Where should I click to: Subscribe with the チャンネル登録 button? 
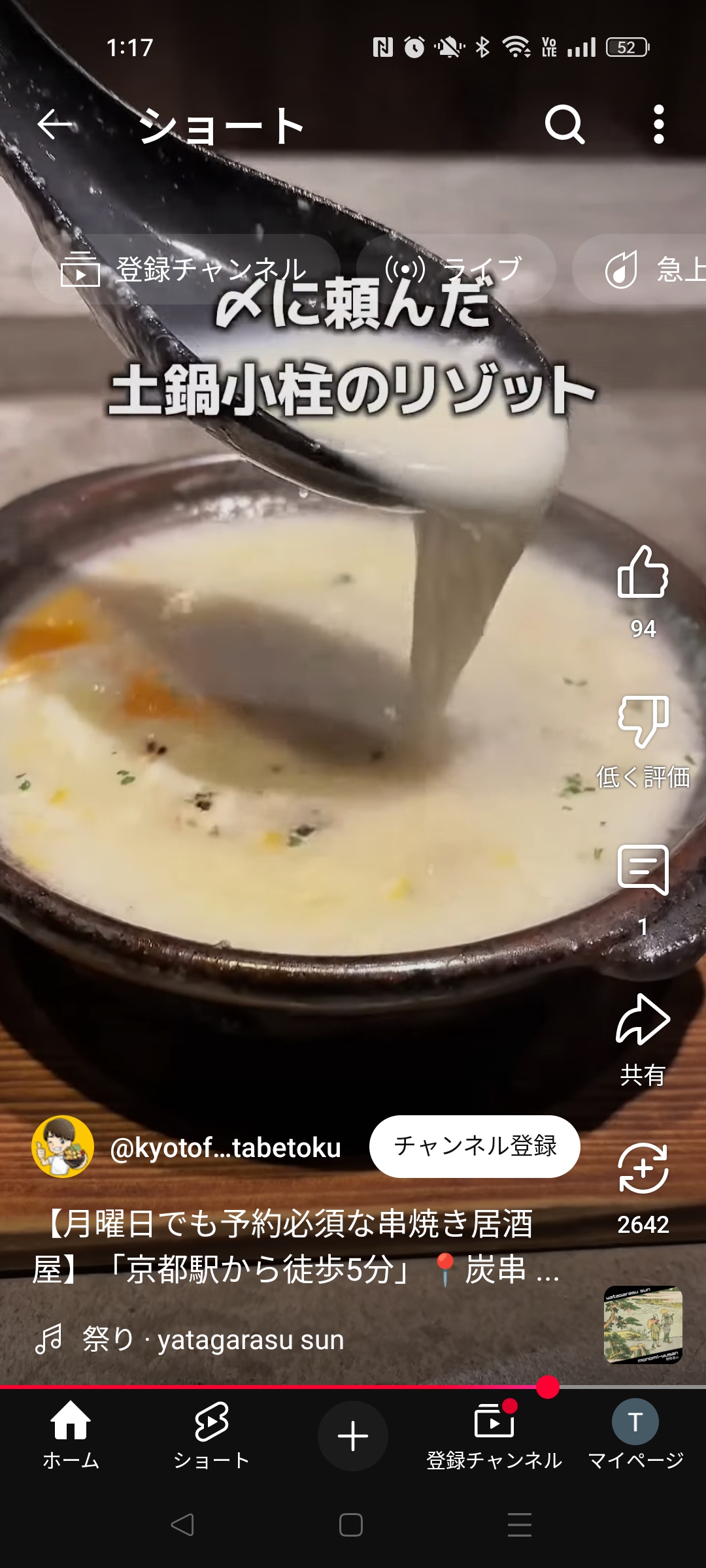475,1146
